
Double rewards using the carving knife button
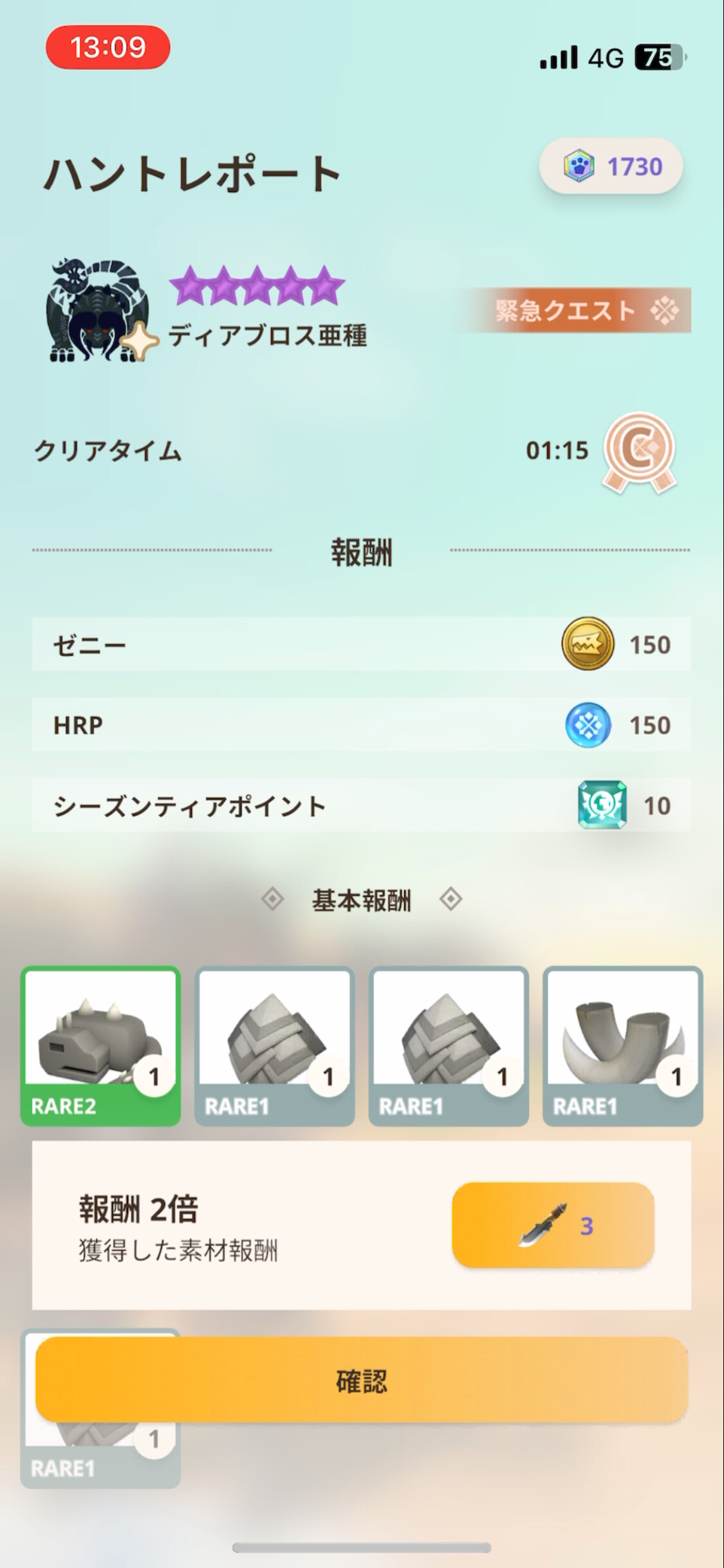(x=553, y=1226)
